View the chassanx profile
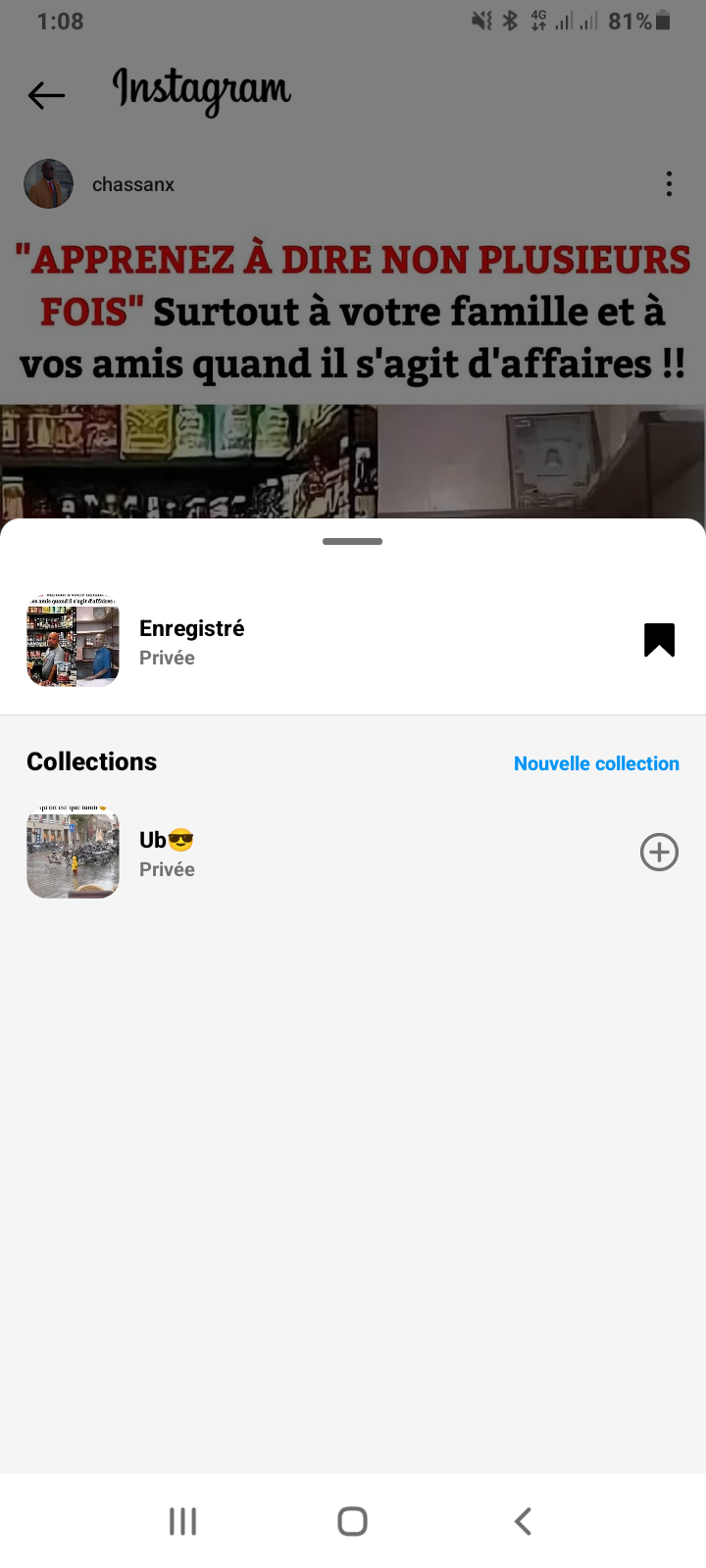This screenshot has width=706, height=1568. click(132, 184)
